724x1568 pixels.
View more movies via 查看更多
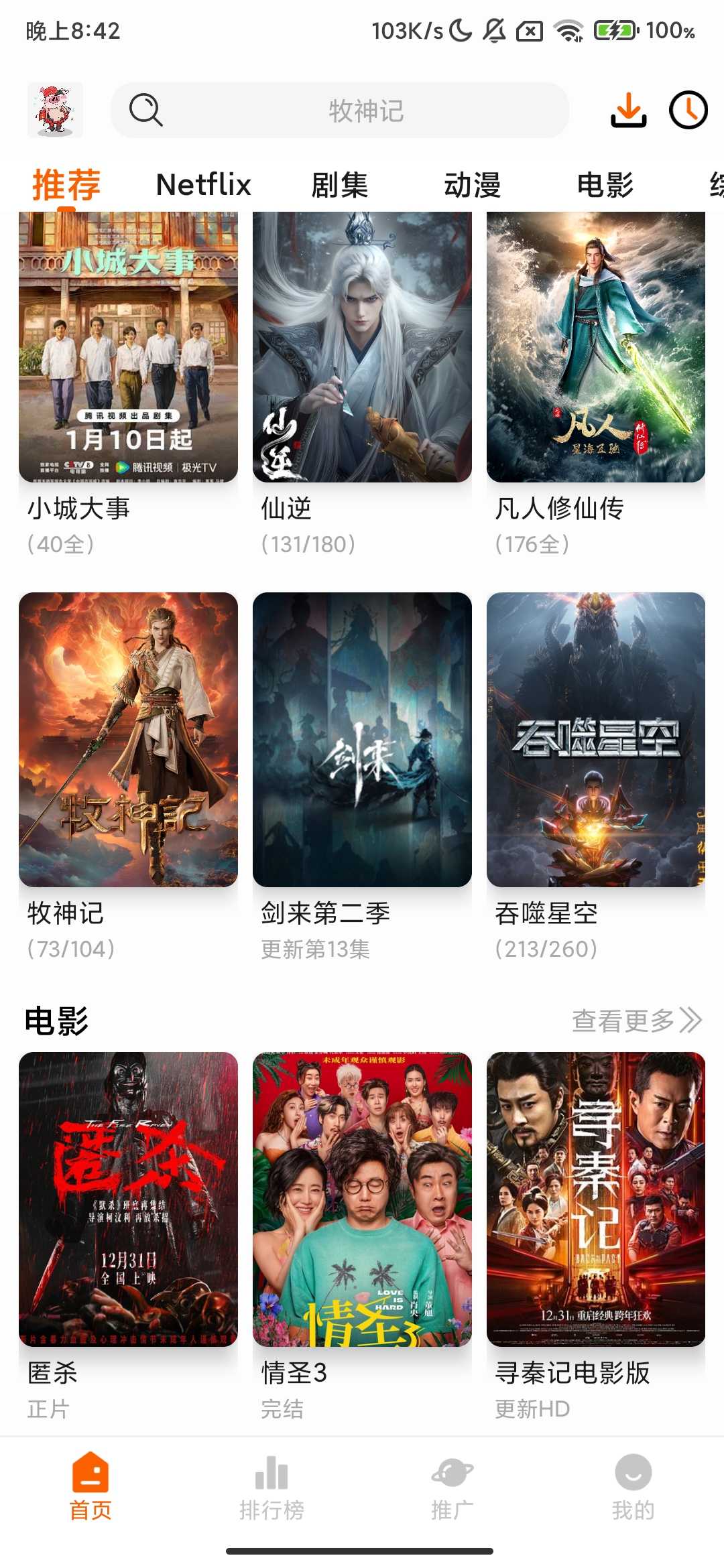(636, 1021)
